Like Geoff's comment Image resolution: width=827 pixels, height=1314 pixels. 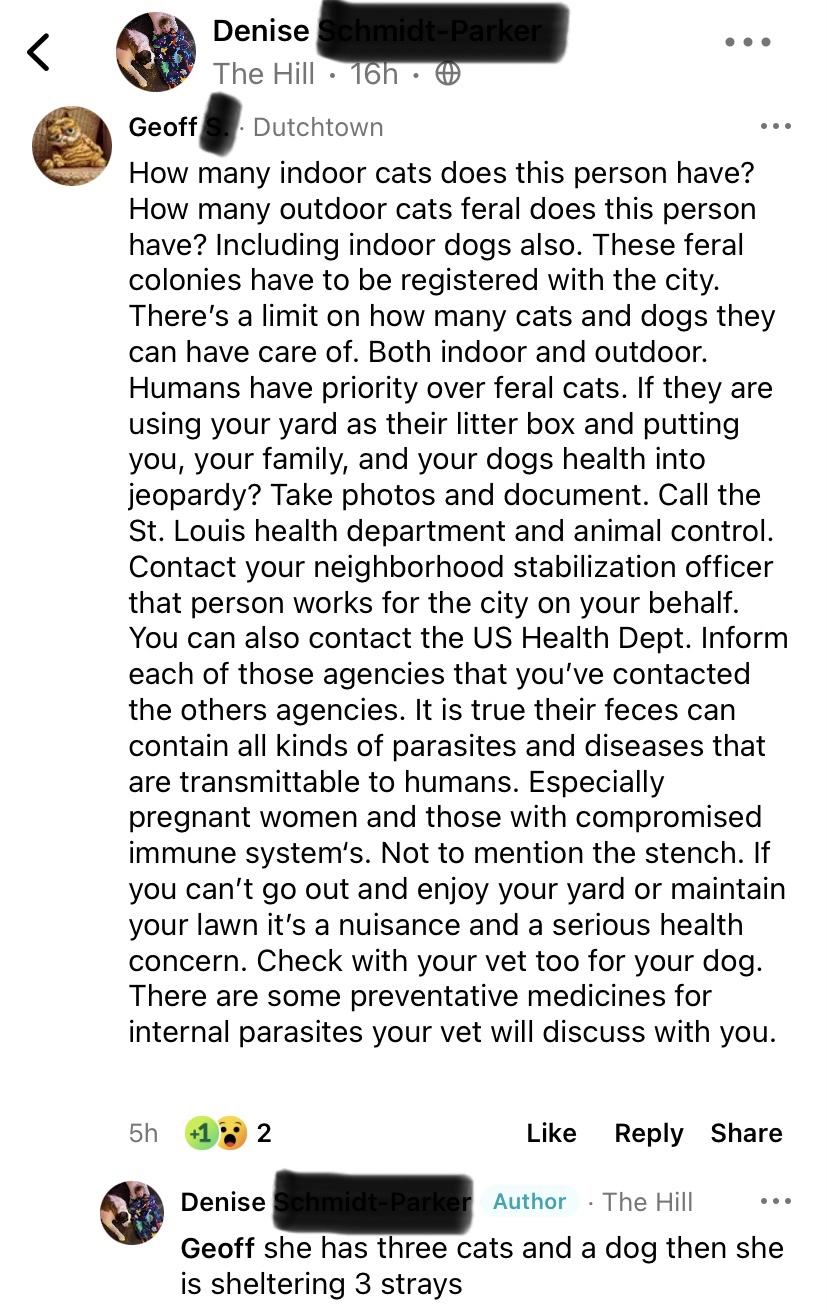[x=551, y=1133]
